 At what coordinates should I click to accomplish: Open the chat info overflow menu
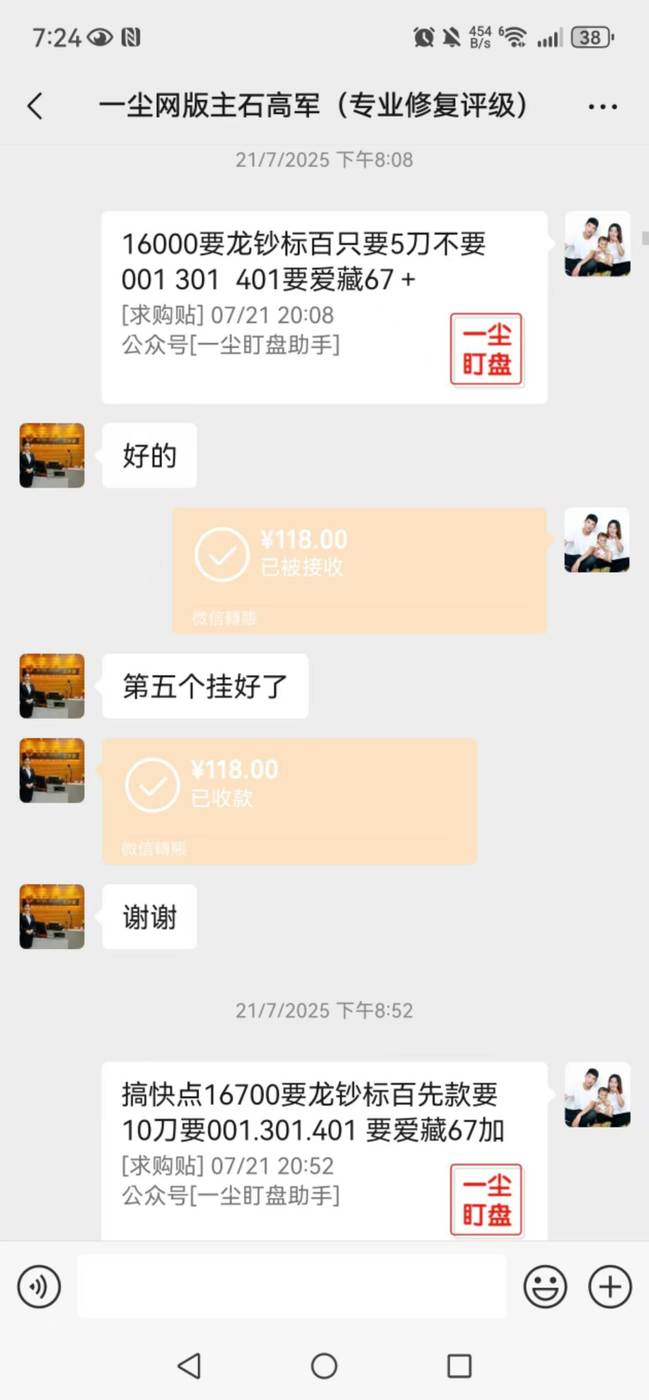(602, 106)
